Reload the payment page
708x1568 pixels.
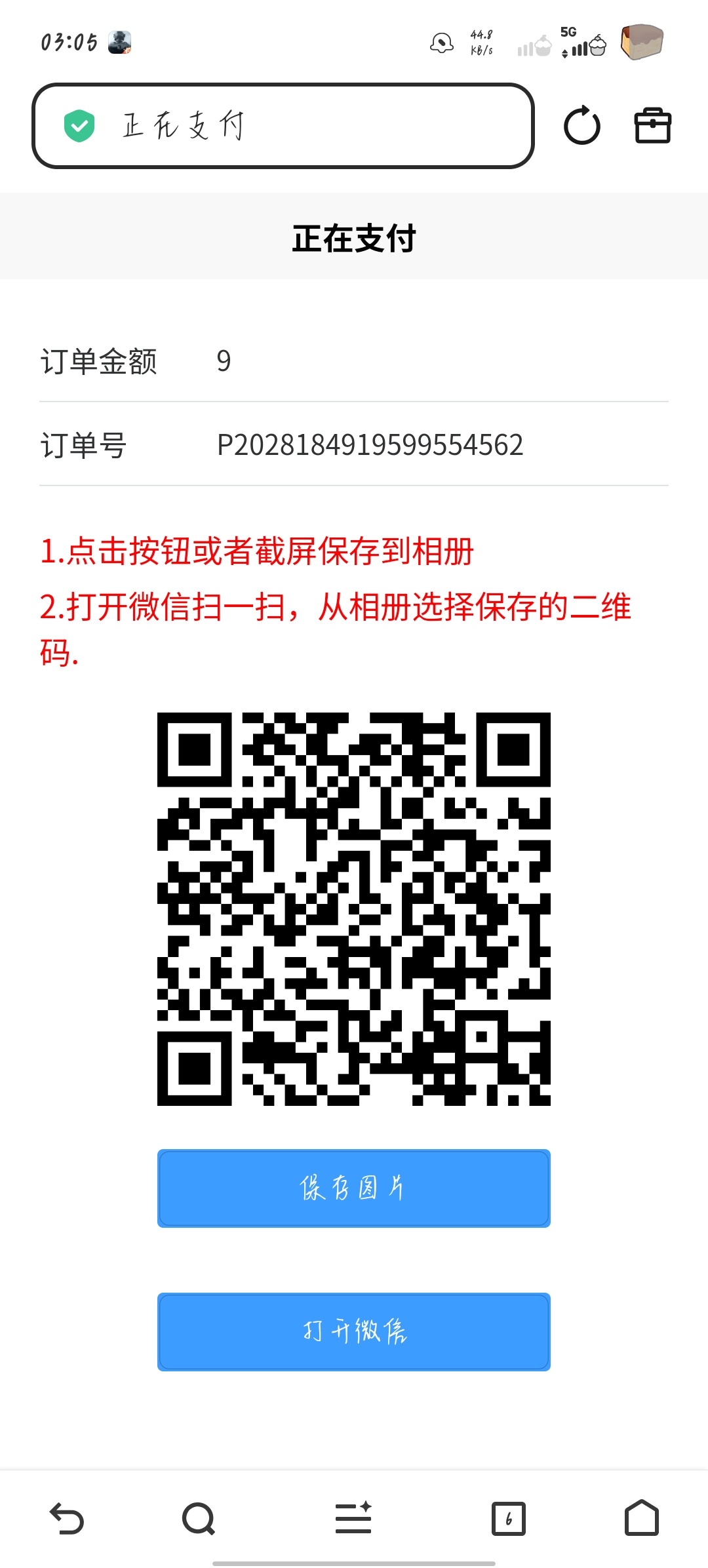581,125
